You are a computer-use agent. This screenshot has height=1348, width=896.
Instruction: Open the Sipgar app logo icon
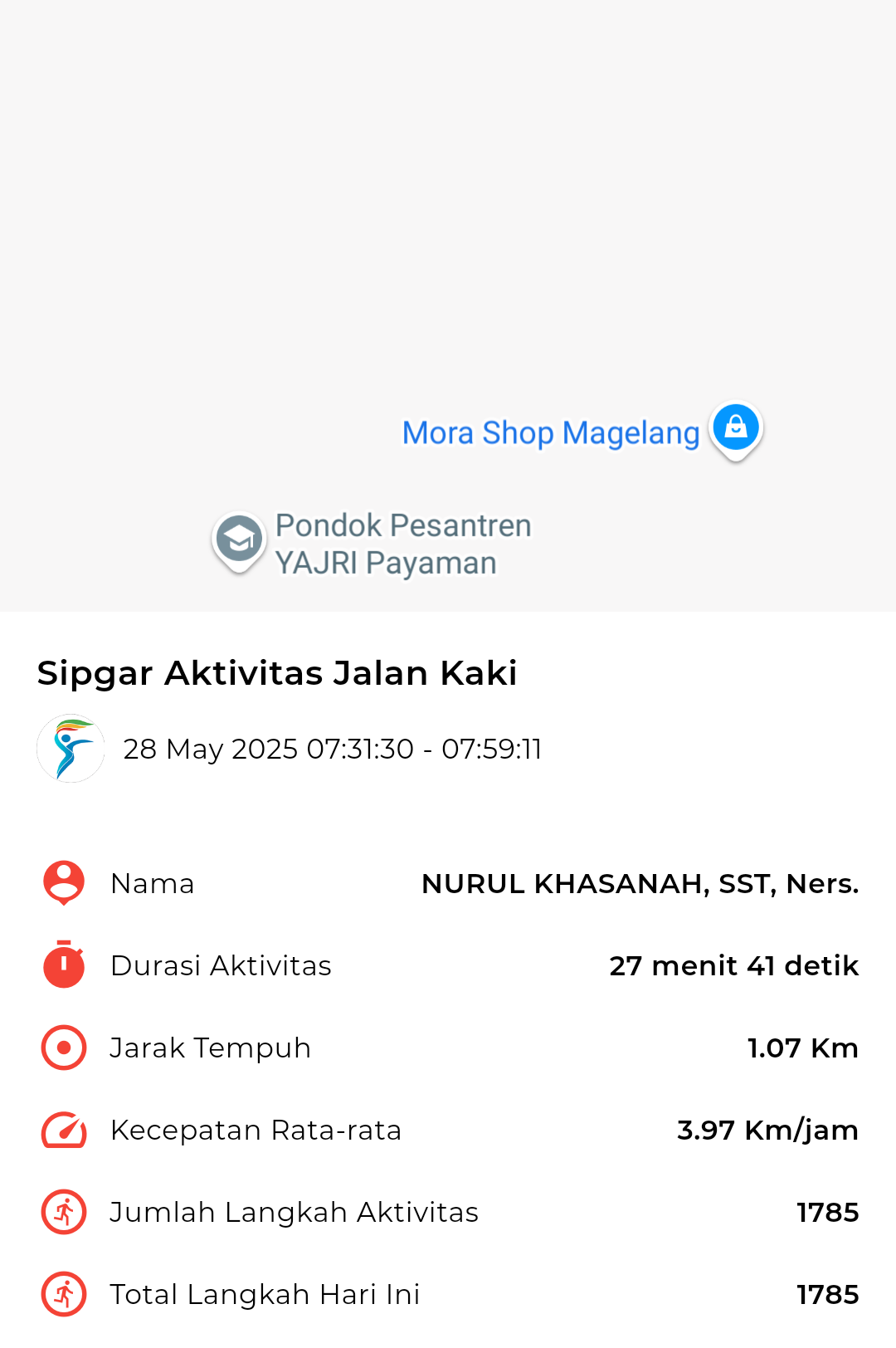click(x=71, y=748)
